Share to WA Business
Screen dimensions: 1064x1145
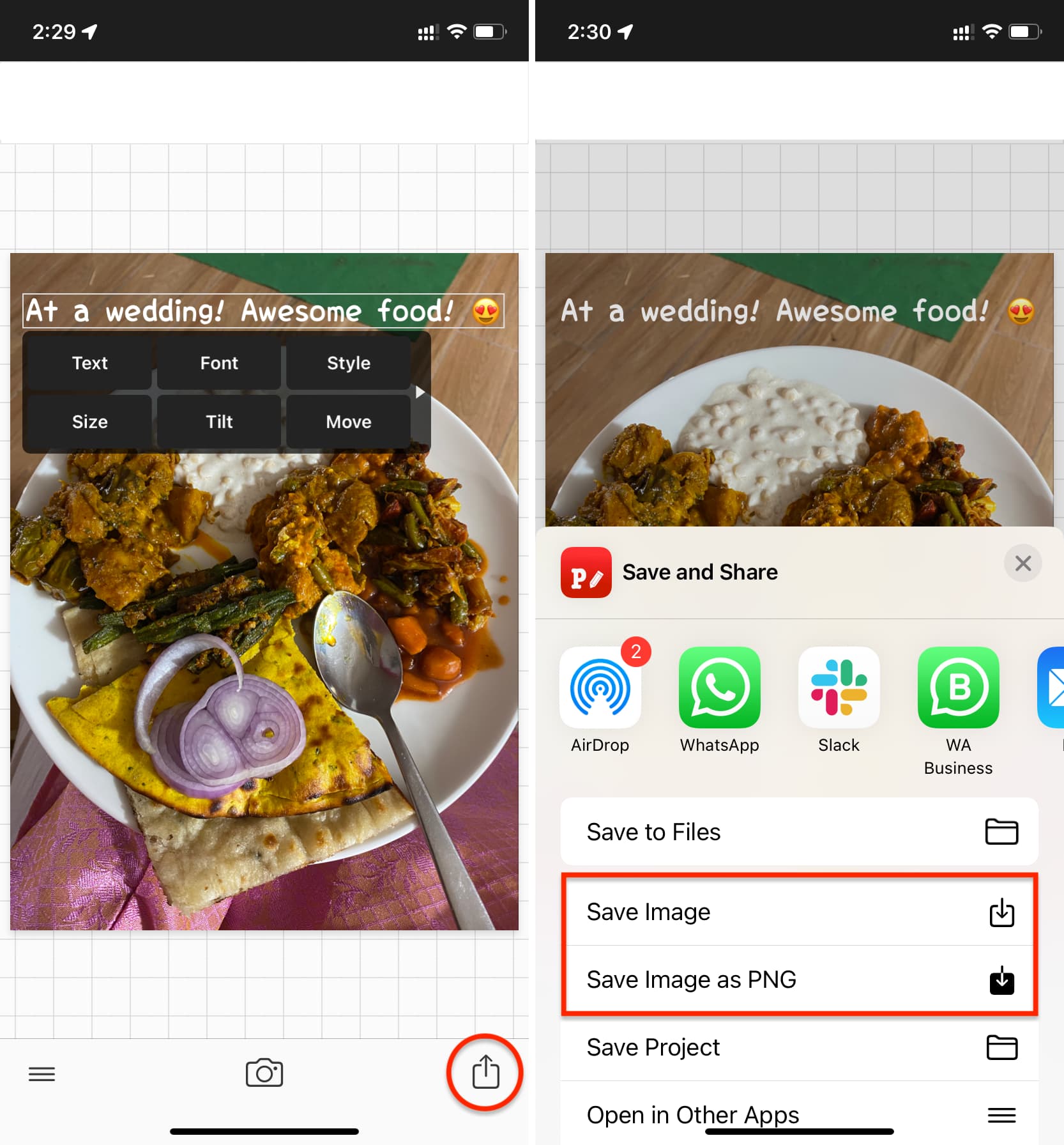(958, 688)
